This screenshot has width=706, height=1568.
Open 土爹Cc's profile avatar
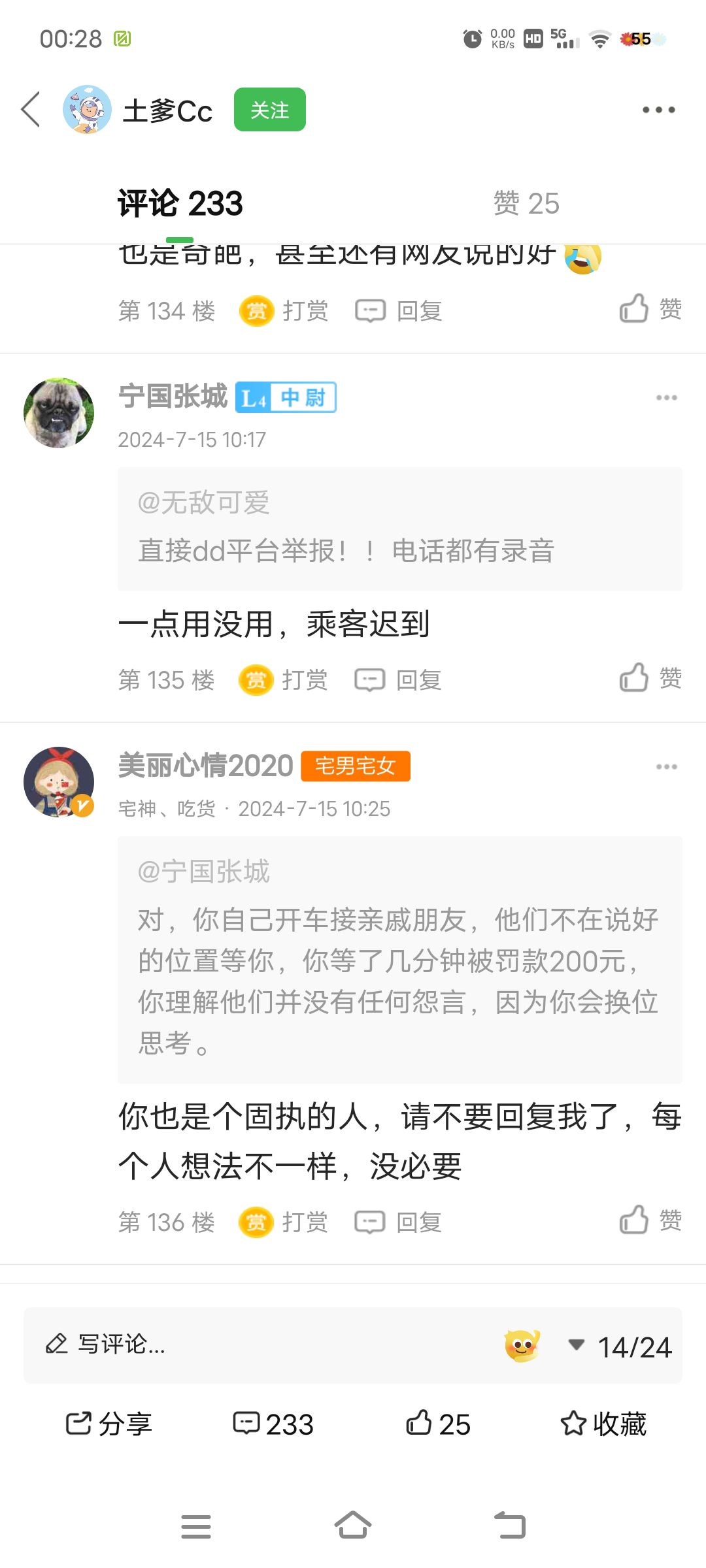(87, 110)
